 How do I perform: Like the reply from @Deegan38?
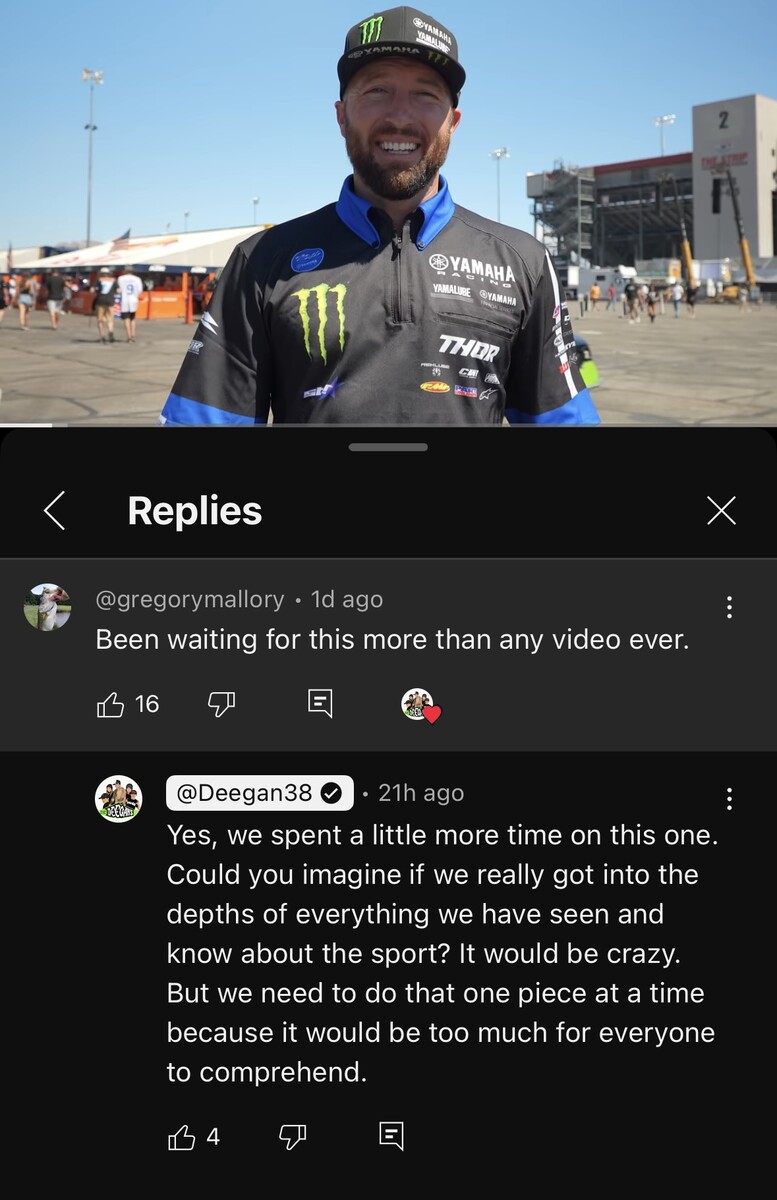tap(182, 1137)
